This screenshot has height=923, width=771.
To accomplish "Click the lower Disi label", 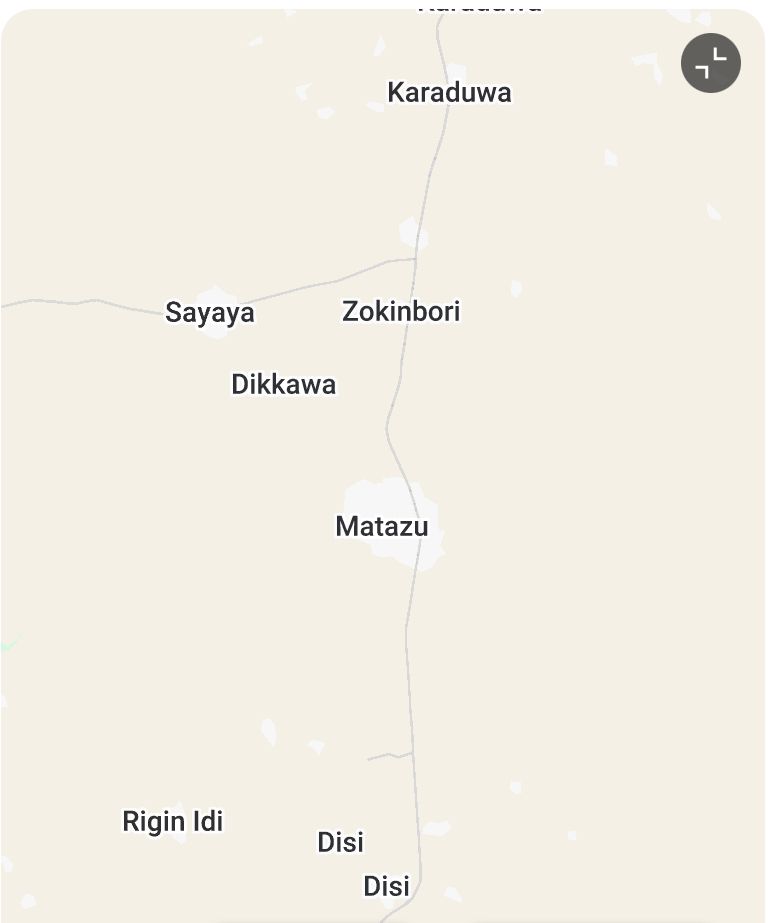I will (387, 885).
